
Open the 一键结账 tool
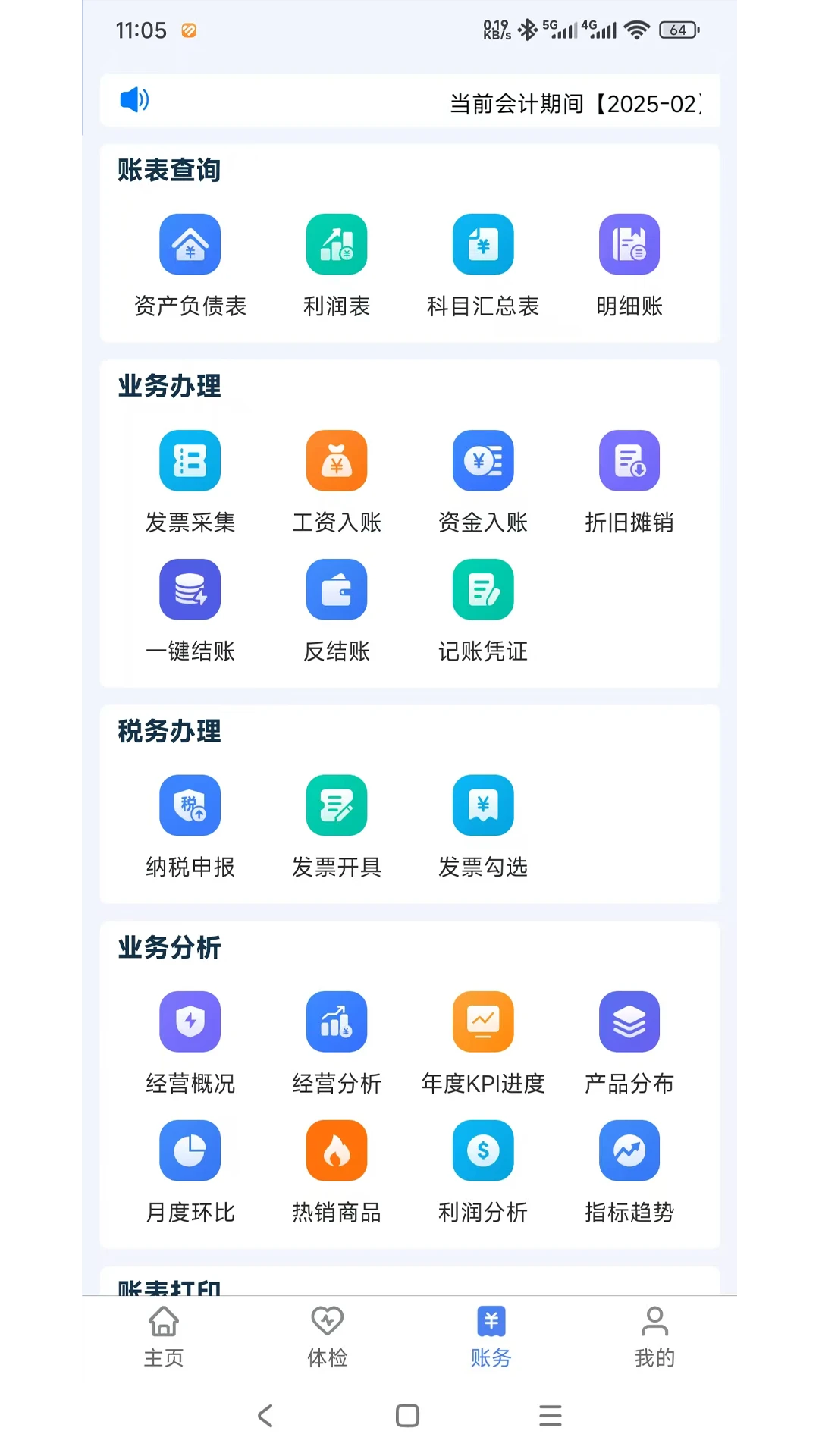[x=190, y=589]
